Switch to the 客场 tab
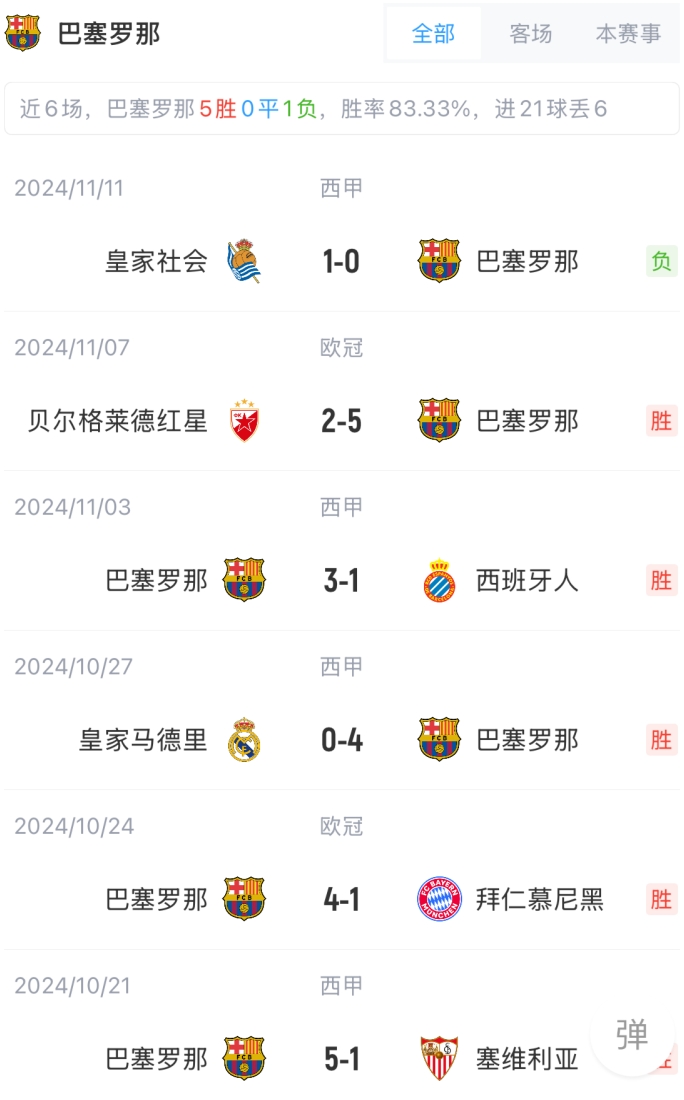684x1100 pixels. [x=530, y=34]
